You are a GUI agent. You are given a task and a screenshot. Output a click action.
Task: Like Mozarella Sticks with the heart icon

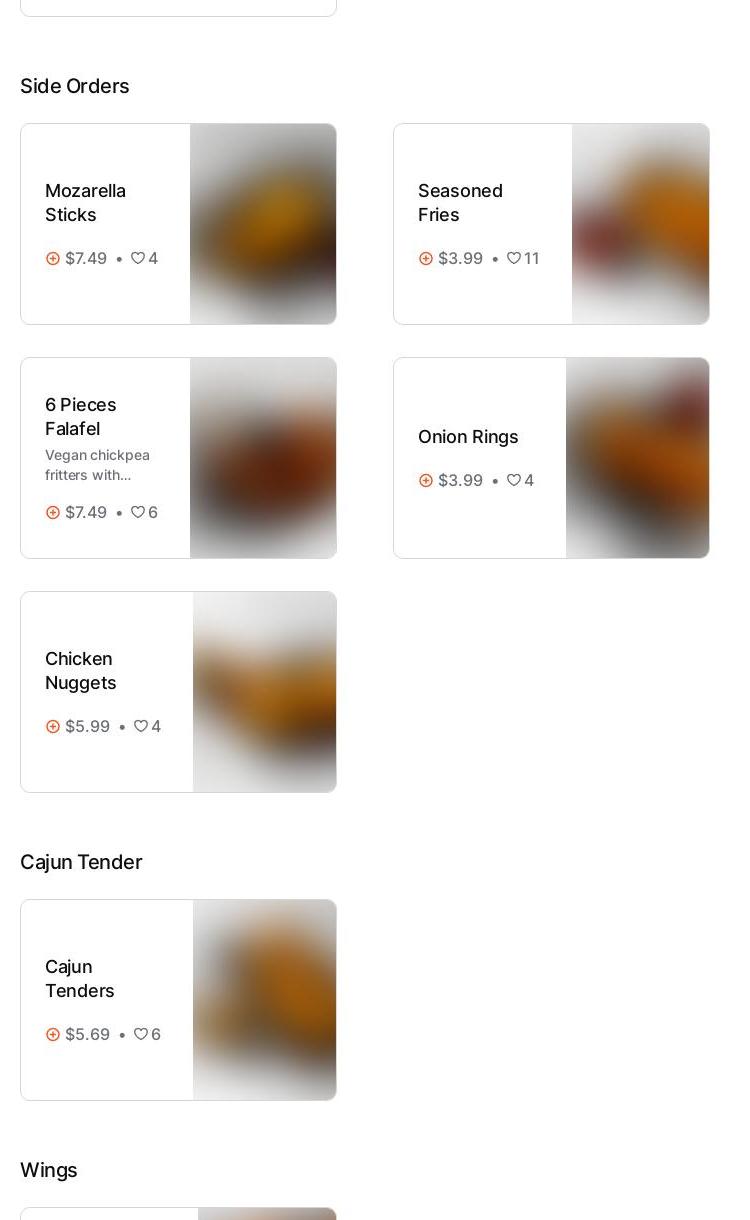pos(138,258)
